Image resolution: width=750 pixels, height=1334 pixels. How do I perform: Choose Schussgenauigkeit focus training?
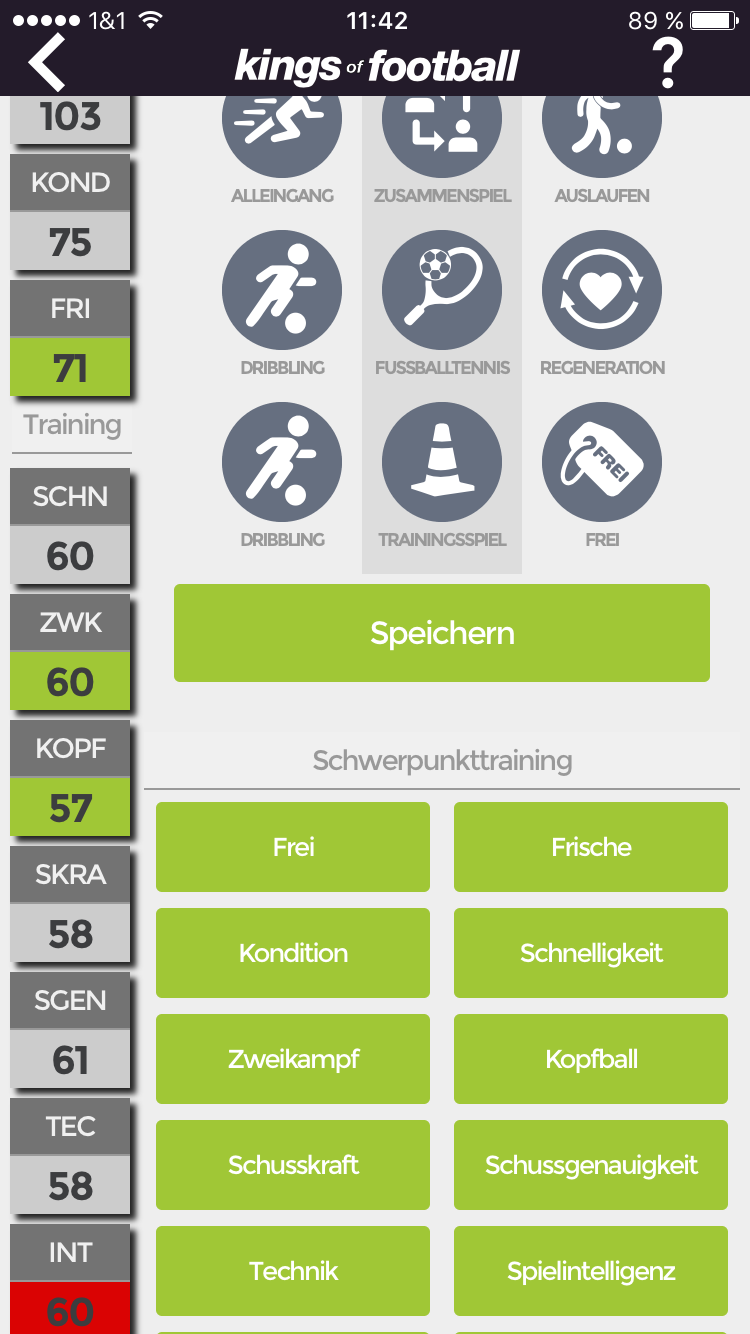[x=591, y=1165]
